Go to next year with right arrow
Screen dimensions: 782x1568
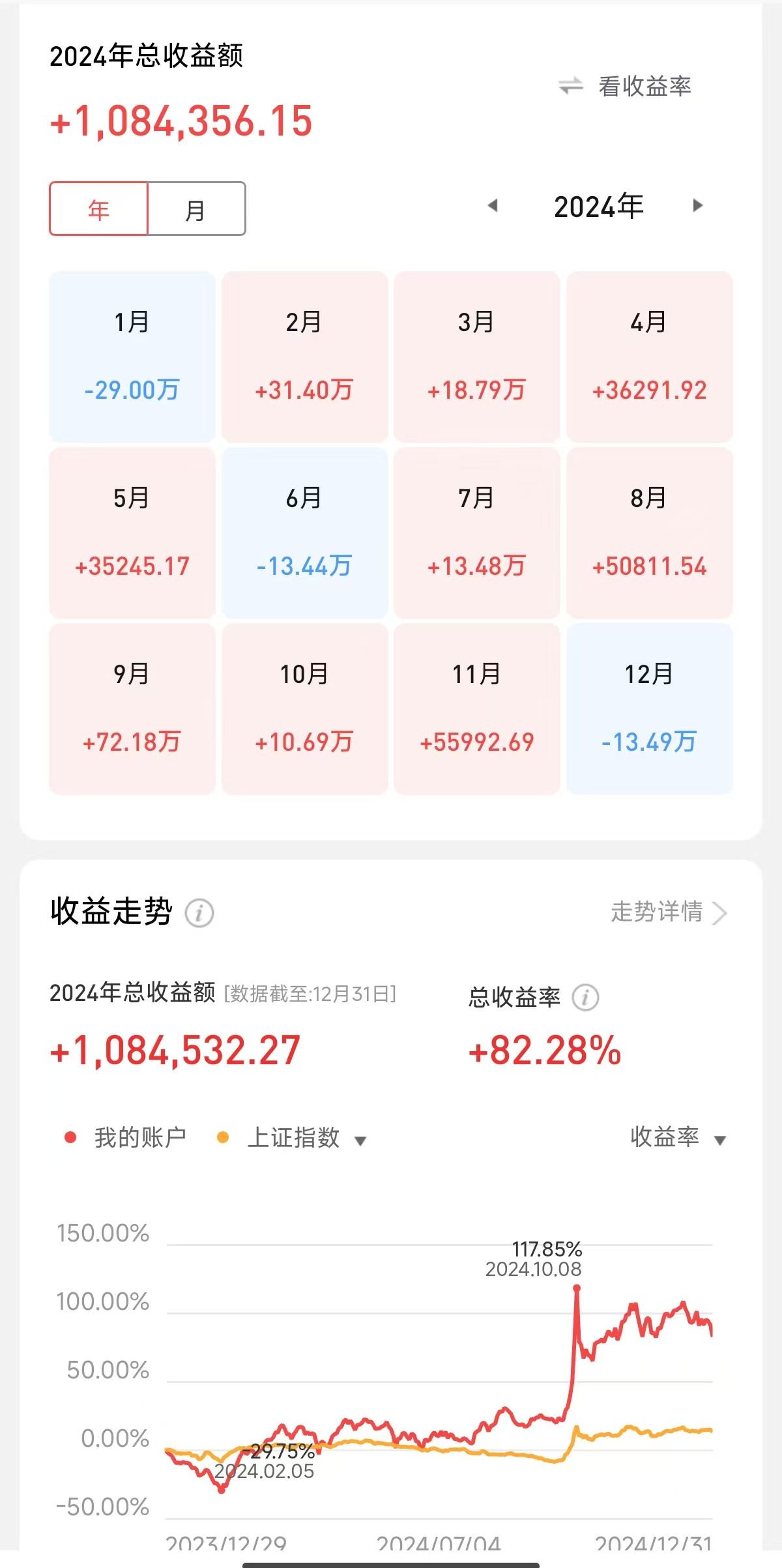(697, 206)
